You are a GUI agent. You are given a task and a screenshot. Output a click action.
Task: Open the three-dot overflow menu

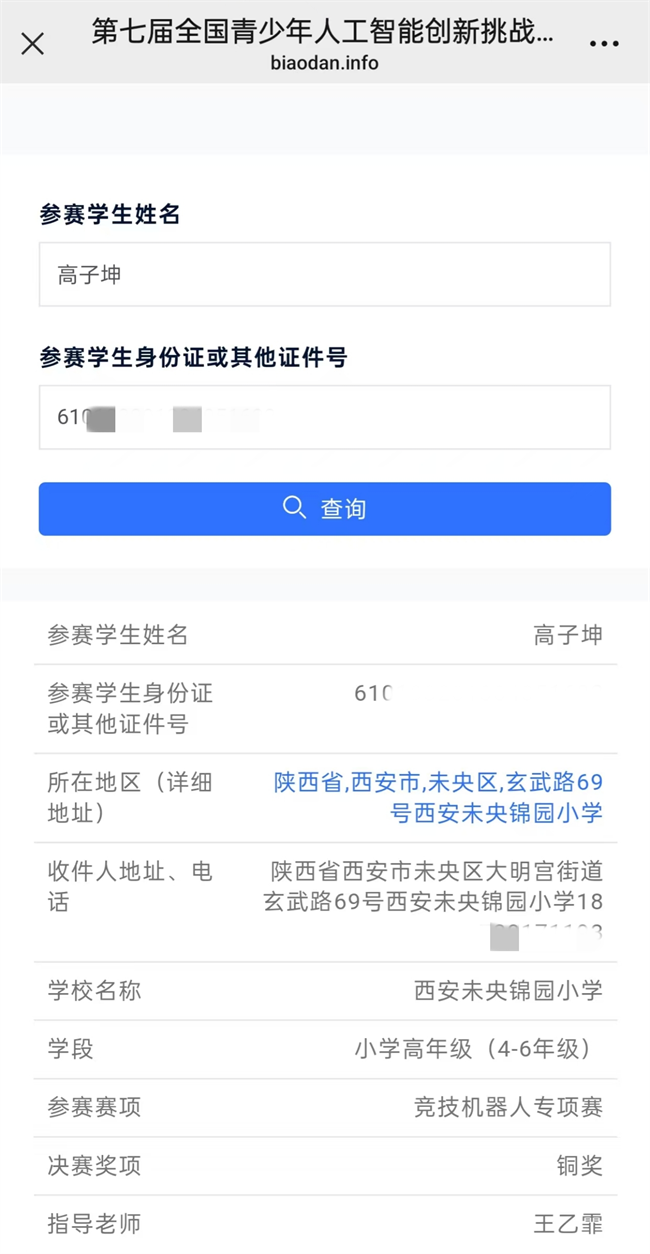(606, 44)
